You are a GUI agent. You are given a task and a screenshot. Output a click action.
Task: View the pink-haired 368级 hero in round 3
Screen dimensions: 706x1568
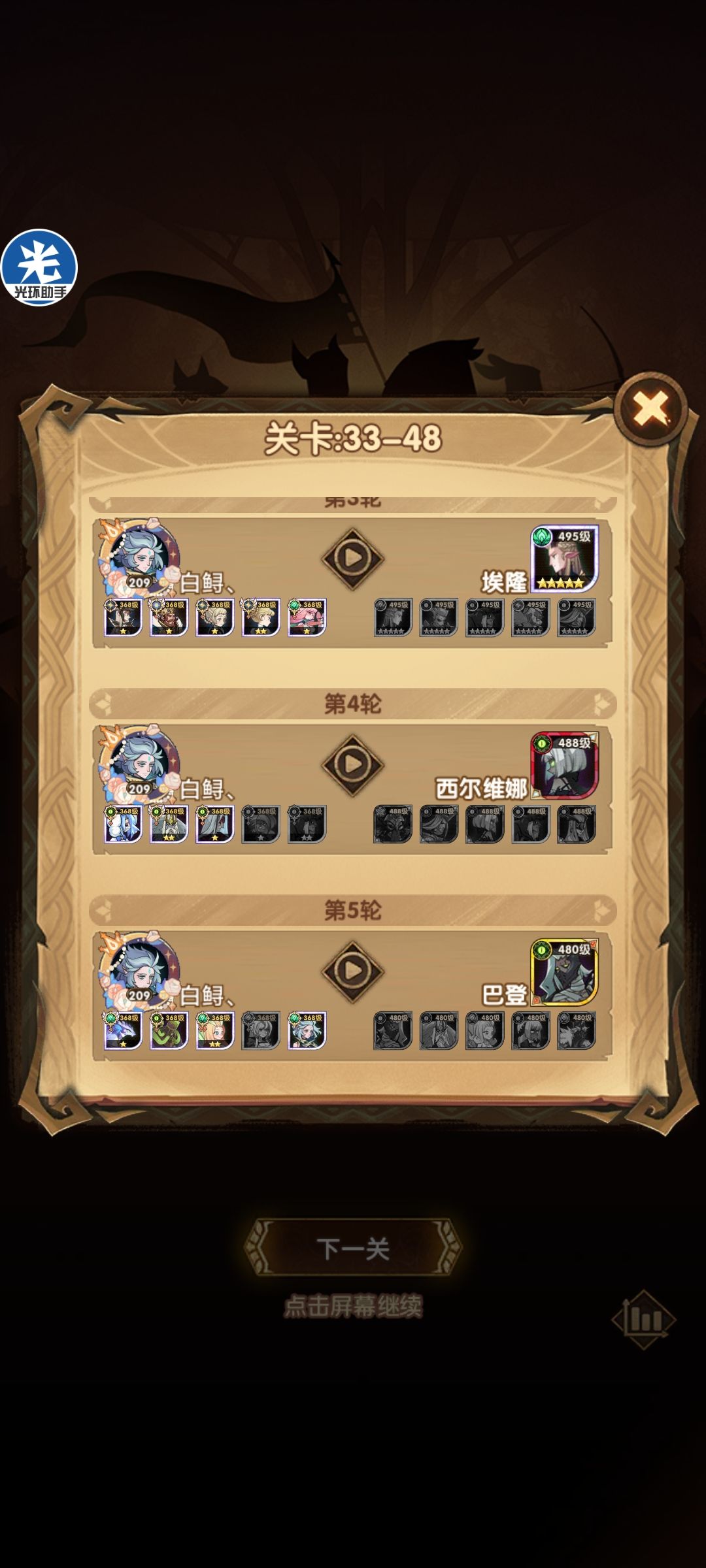(x=307, y=617)
